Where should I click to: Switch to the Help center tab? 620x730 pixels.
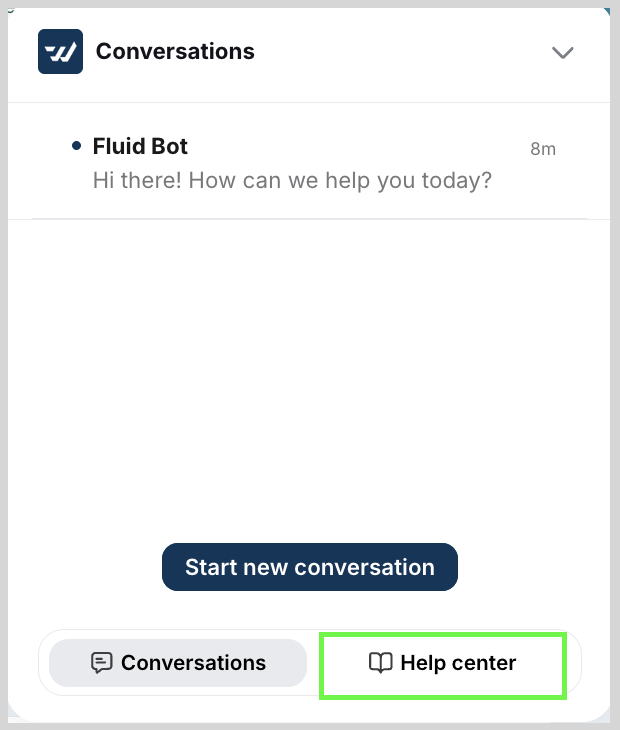click(x=443, y=663)
